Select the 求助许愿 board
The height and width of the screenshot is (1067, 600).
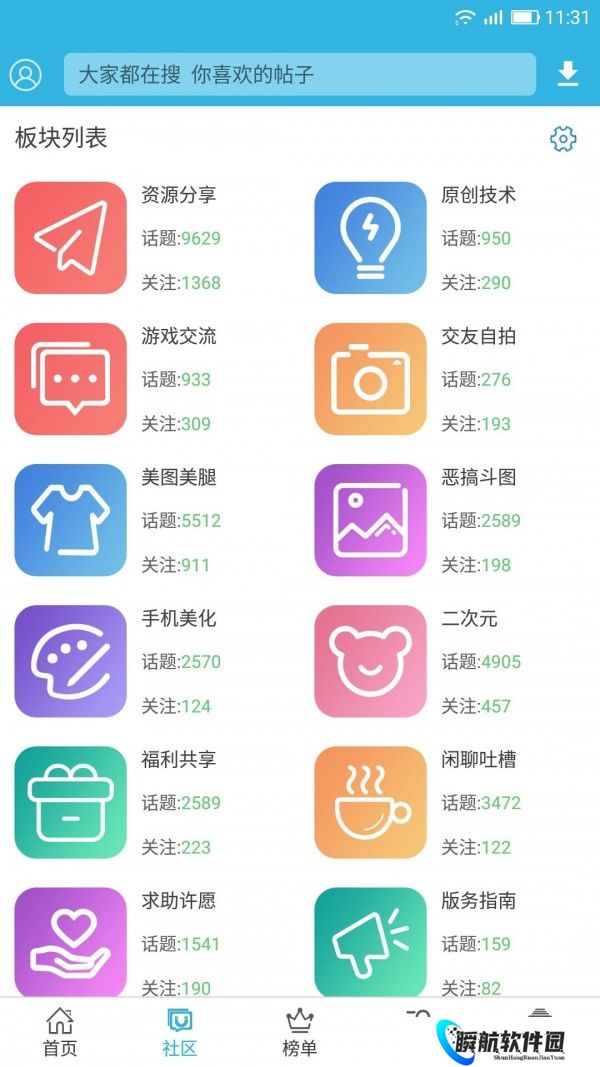71,942
